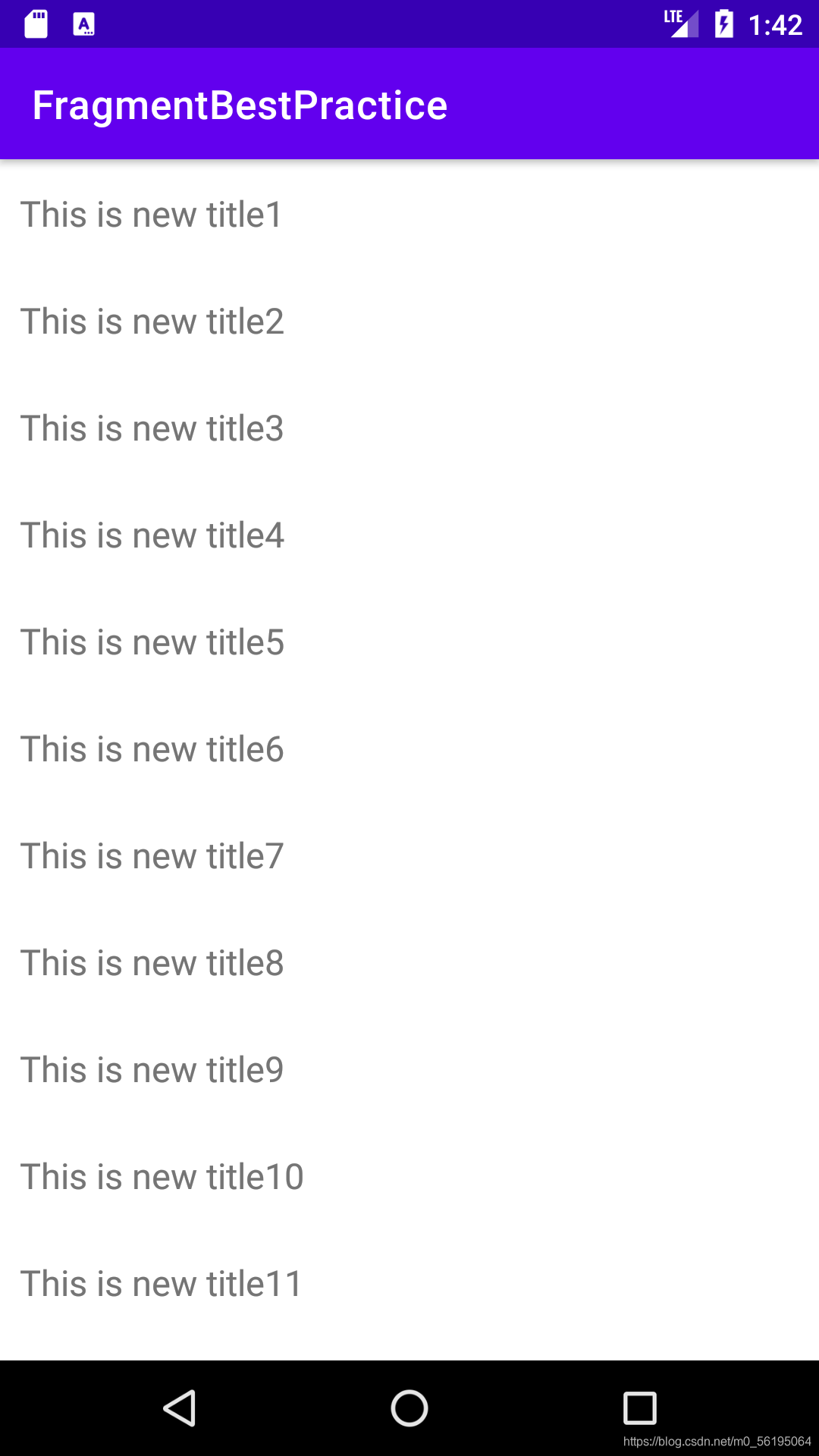Open 'This is new title5'
The width and height of the screenshot is (819, 1456).
point(152,642)
